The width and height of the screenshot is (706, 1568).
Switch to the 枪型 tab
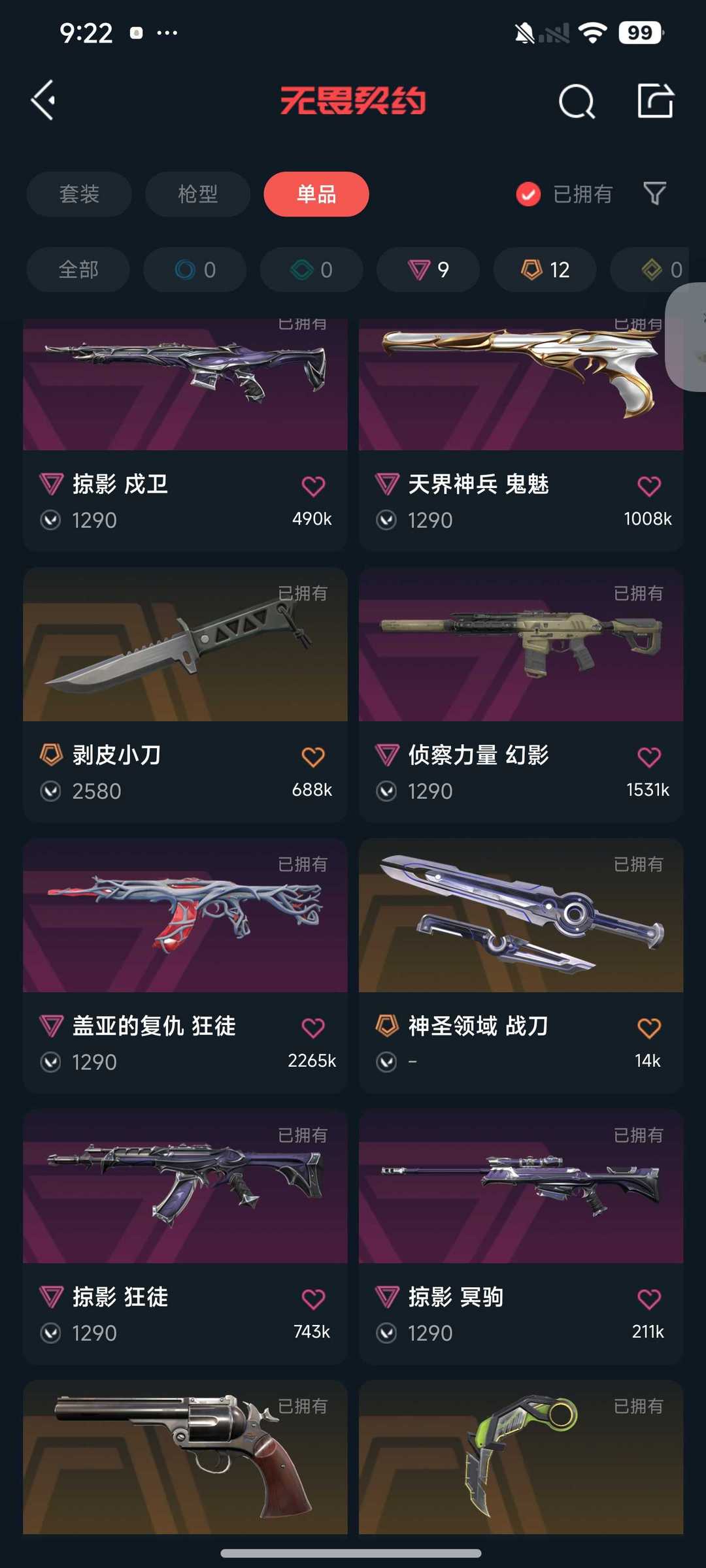(197, 194)
